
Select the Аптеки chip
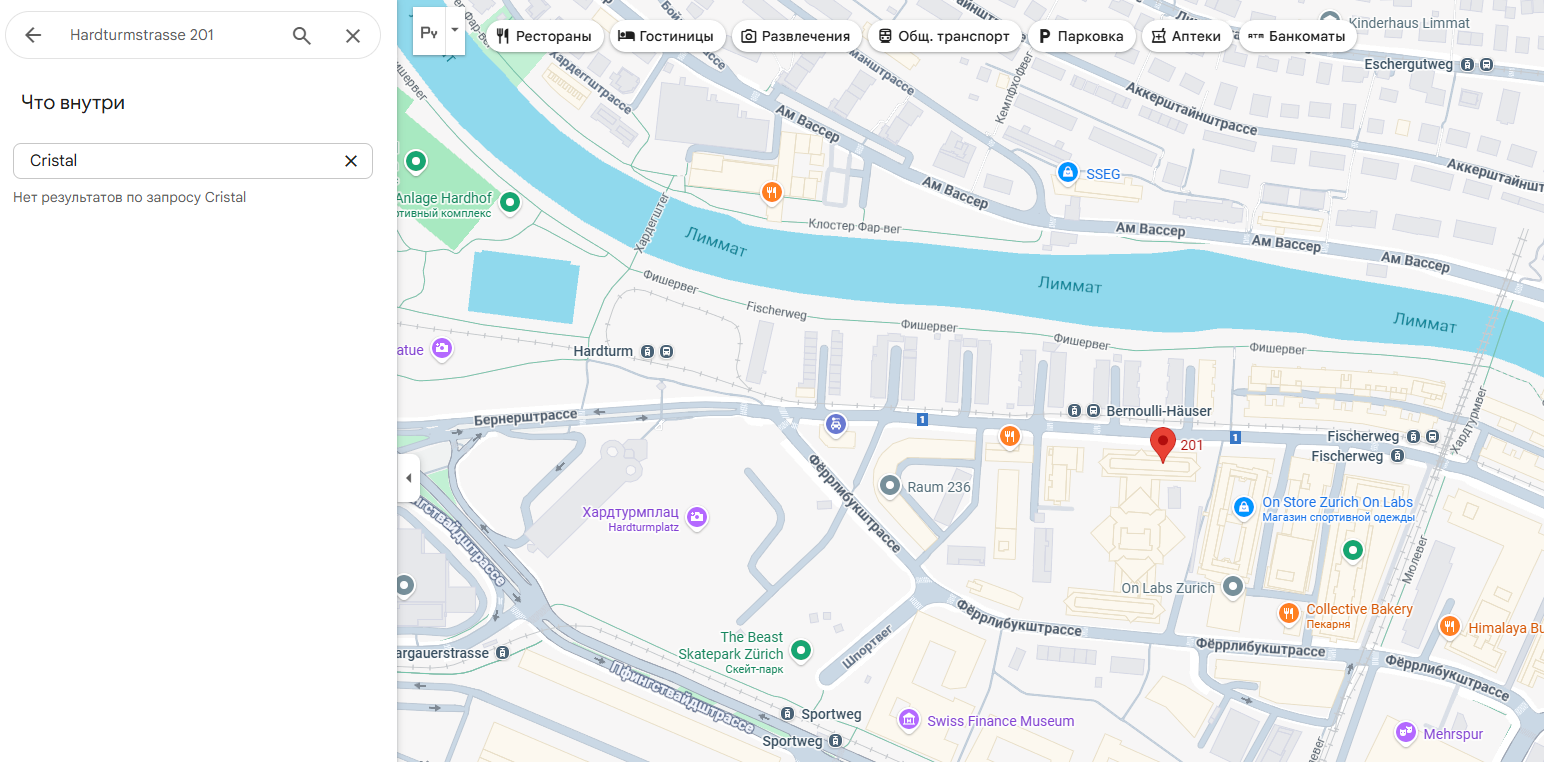(x=1186, y=36)
